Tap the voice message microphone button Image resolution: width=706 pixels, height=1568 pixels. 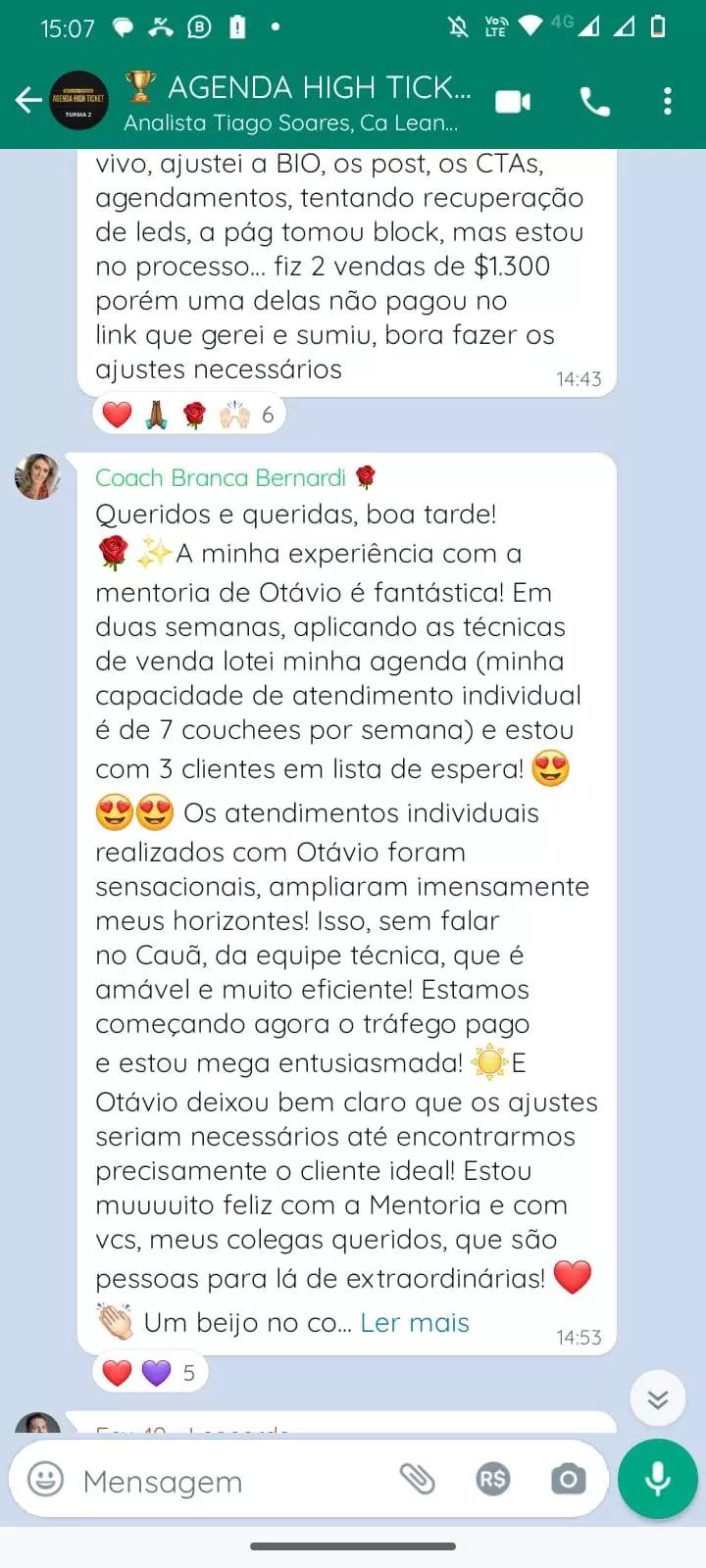click(657, 1479)
